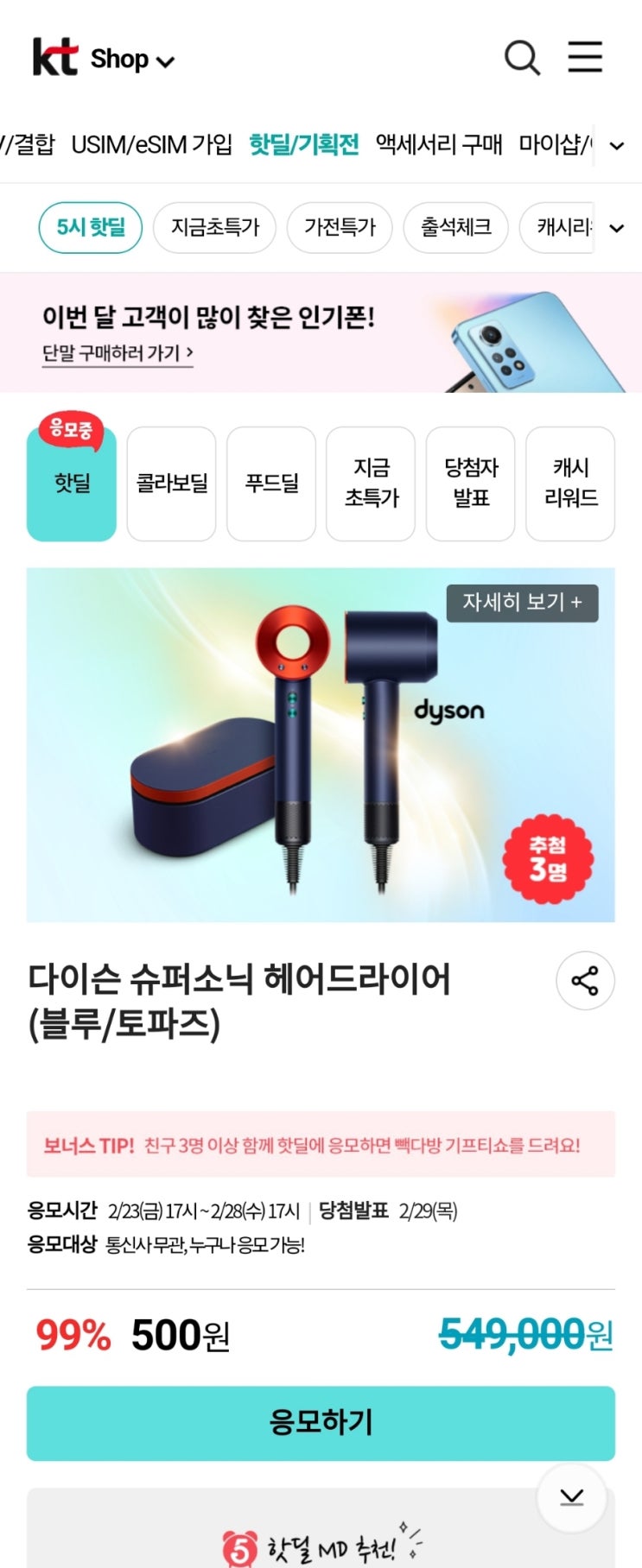Tap the 응모하기 button
642x1568 pixels.
pos(321,1423)
